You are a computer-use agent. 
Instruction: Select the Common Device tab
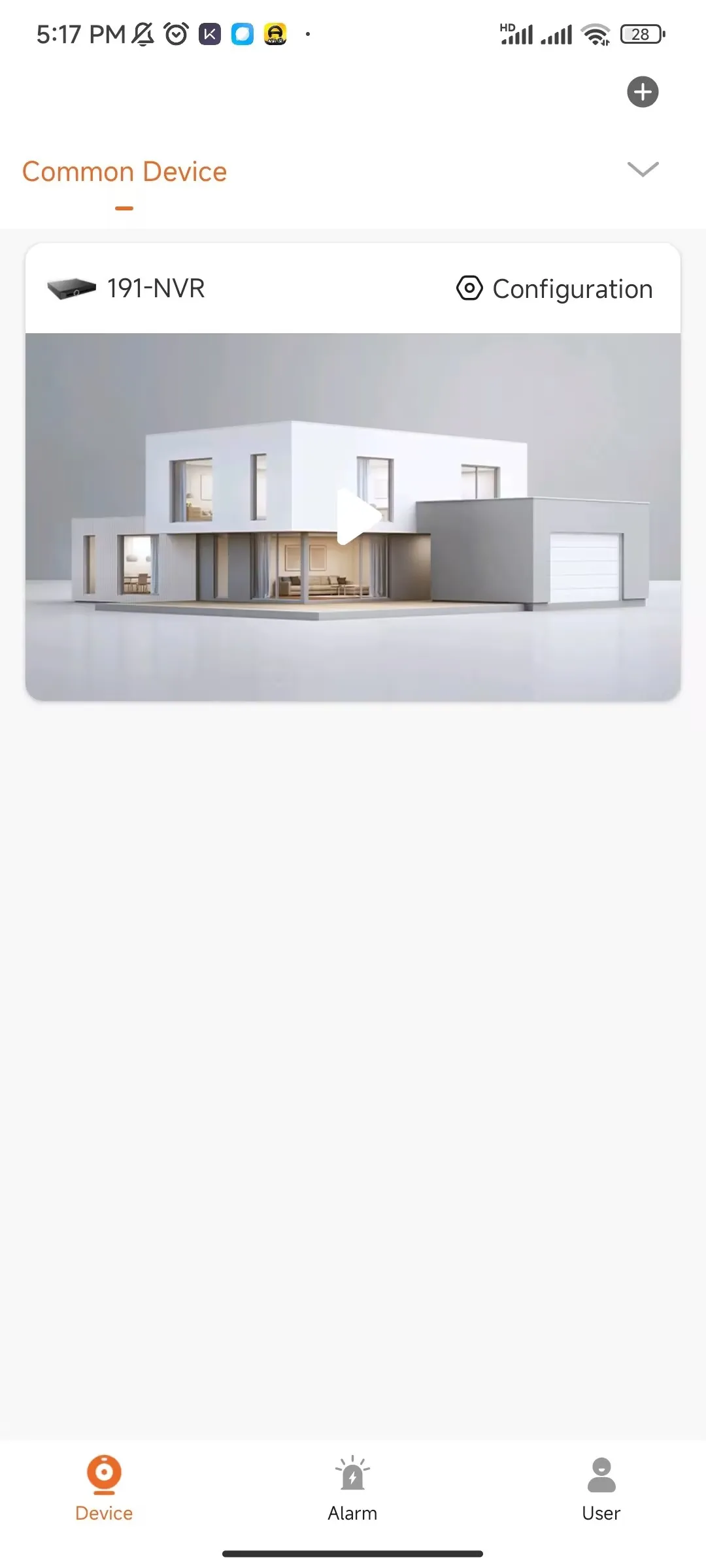124,172
